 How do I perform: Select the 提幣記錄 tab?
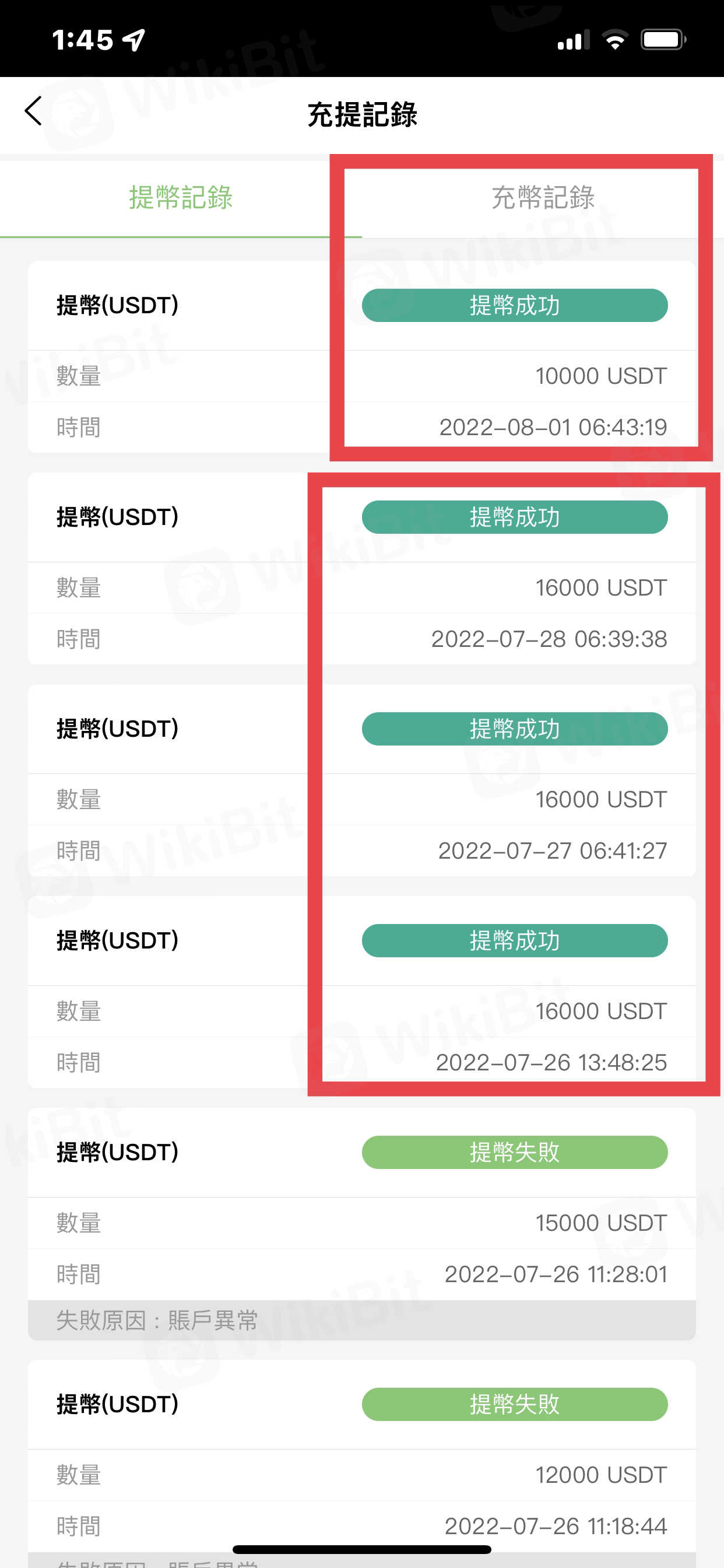[x=181, y=198]
